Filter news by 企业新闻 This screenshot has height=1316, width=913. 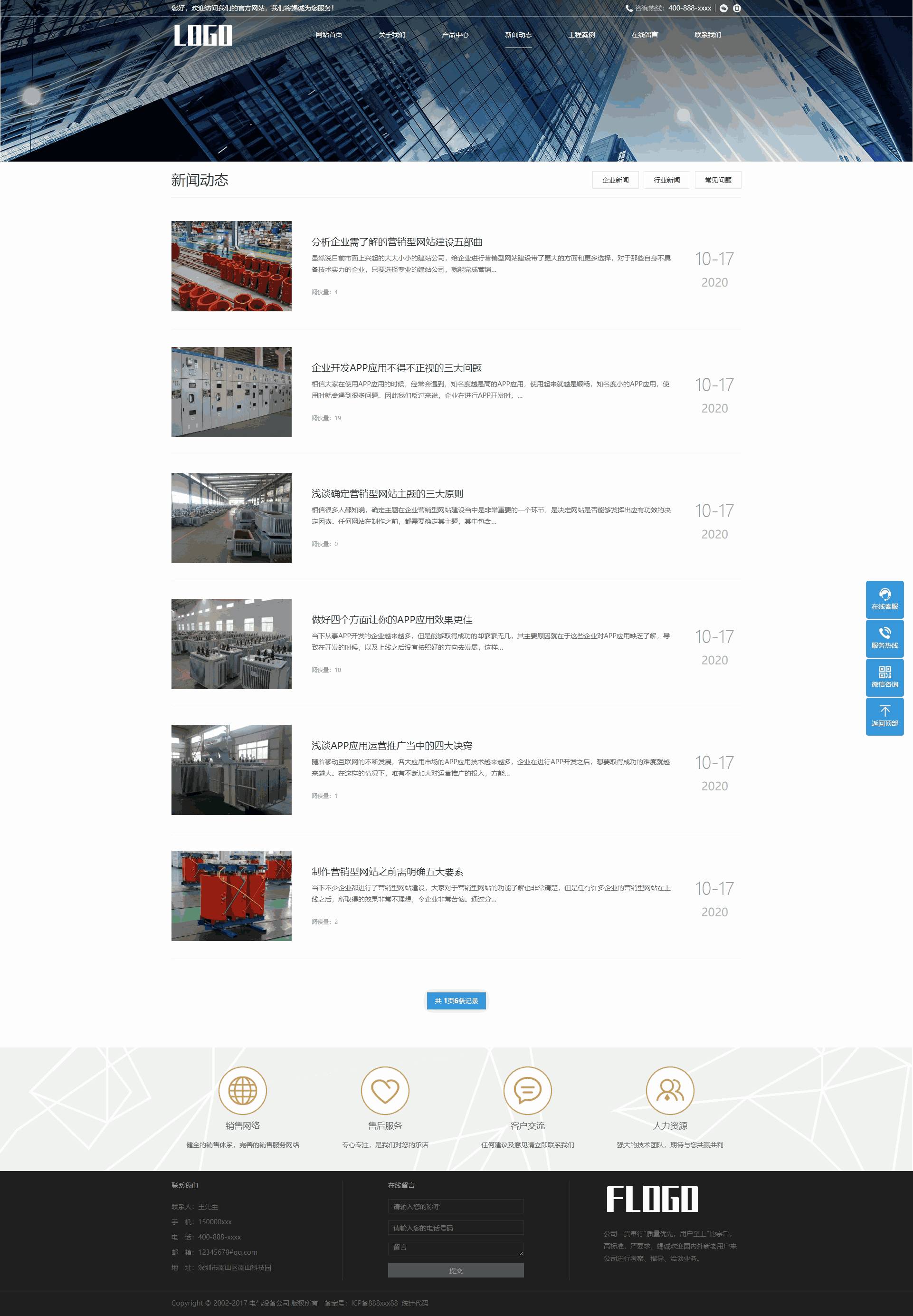615,180
